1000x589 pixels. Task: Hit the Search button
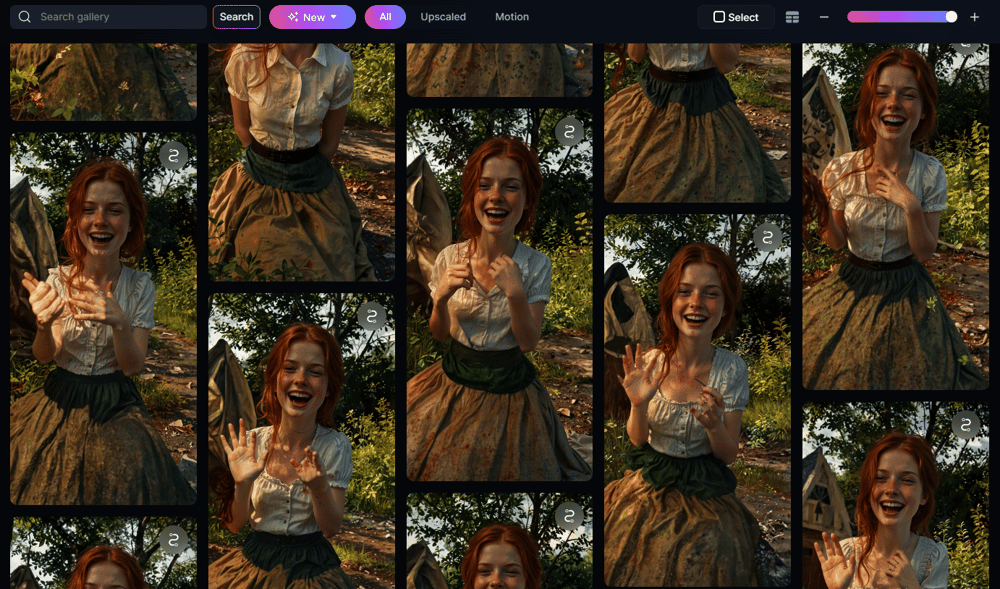(x=236, y=17)
